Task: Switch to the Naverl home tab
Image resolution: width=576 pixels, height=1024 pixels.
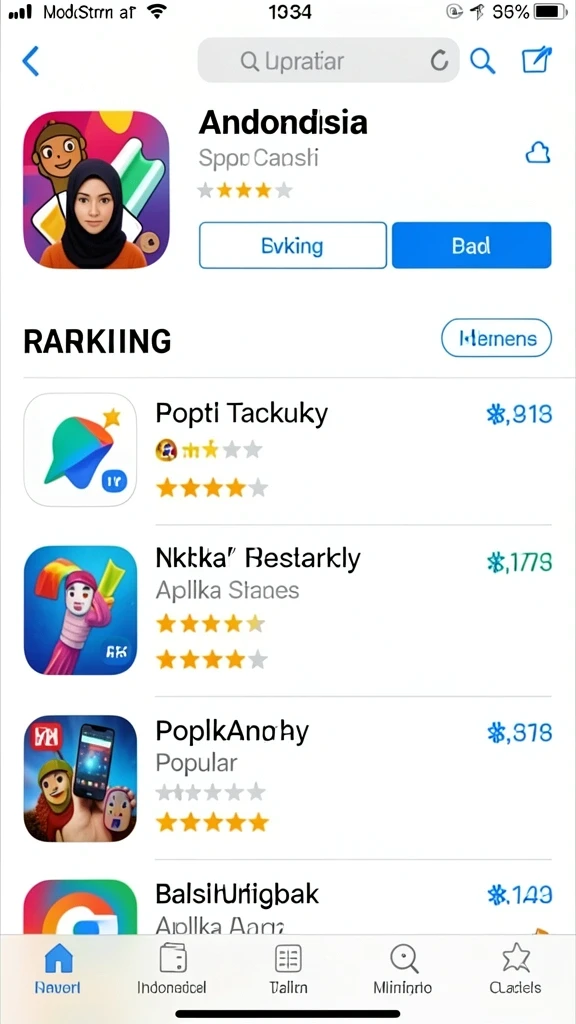Action: [x=58, y=968]
